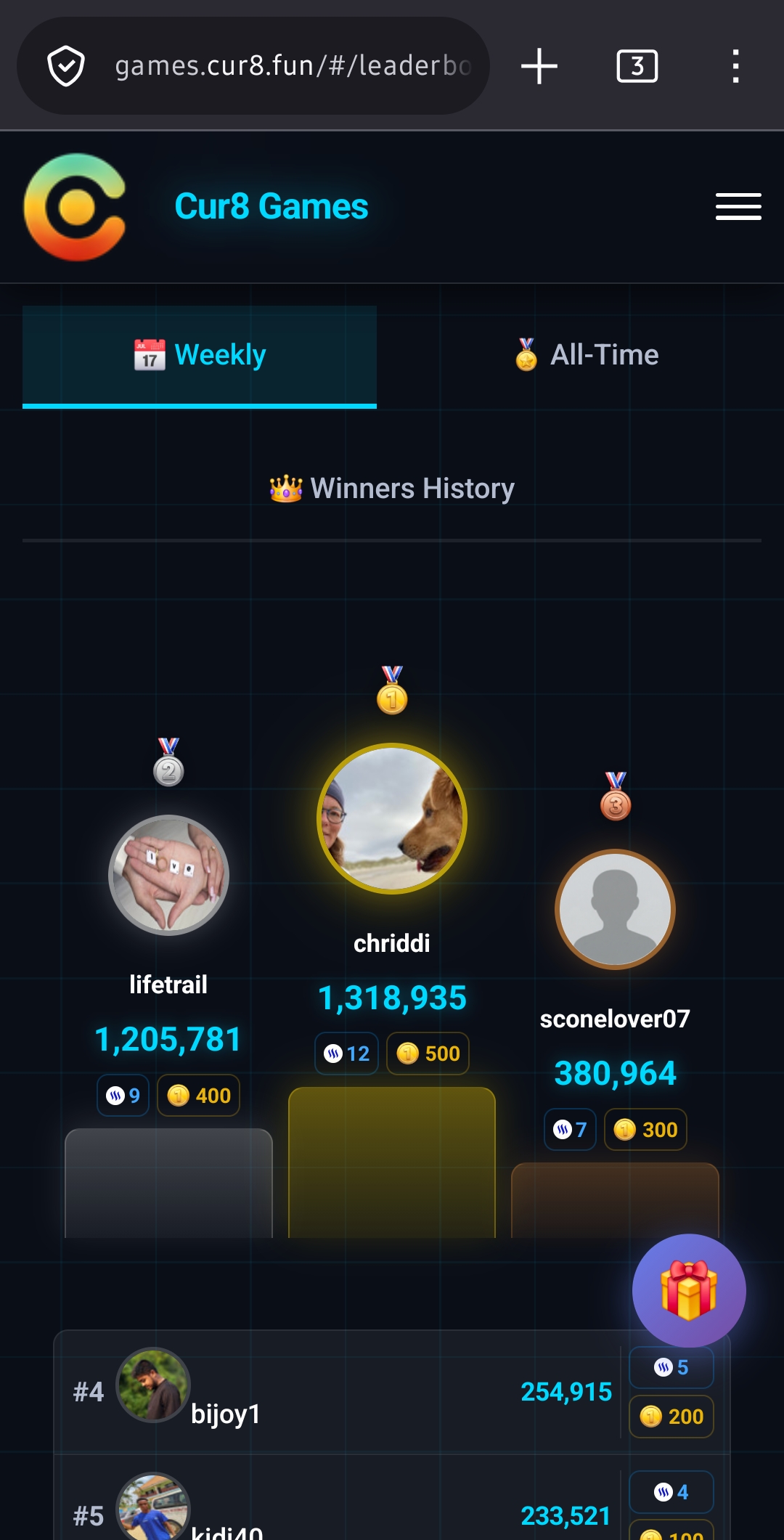Open chriddi's first place profile
The height and width of the screenshot is (1540, 784).
click(392, 818)
